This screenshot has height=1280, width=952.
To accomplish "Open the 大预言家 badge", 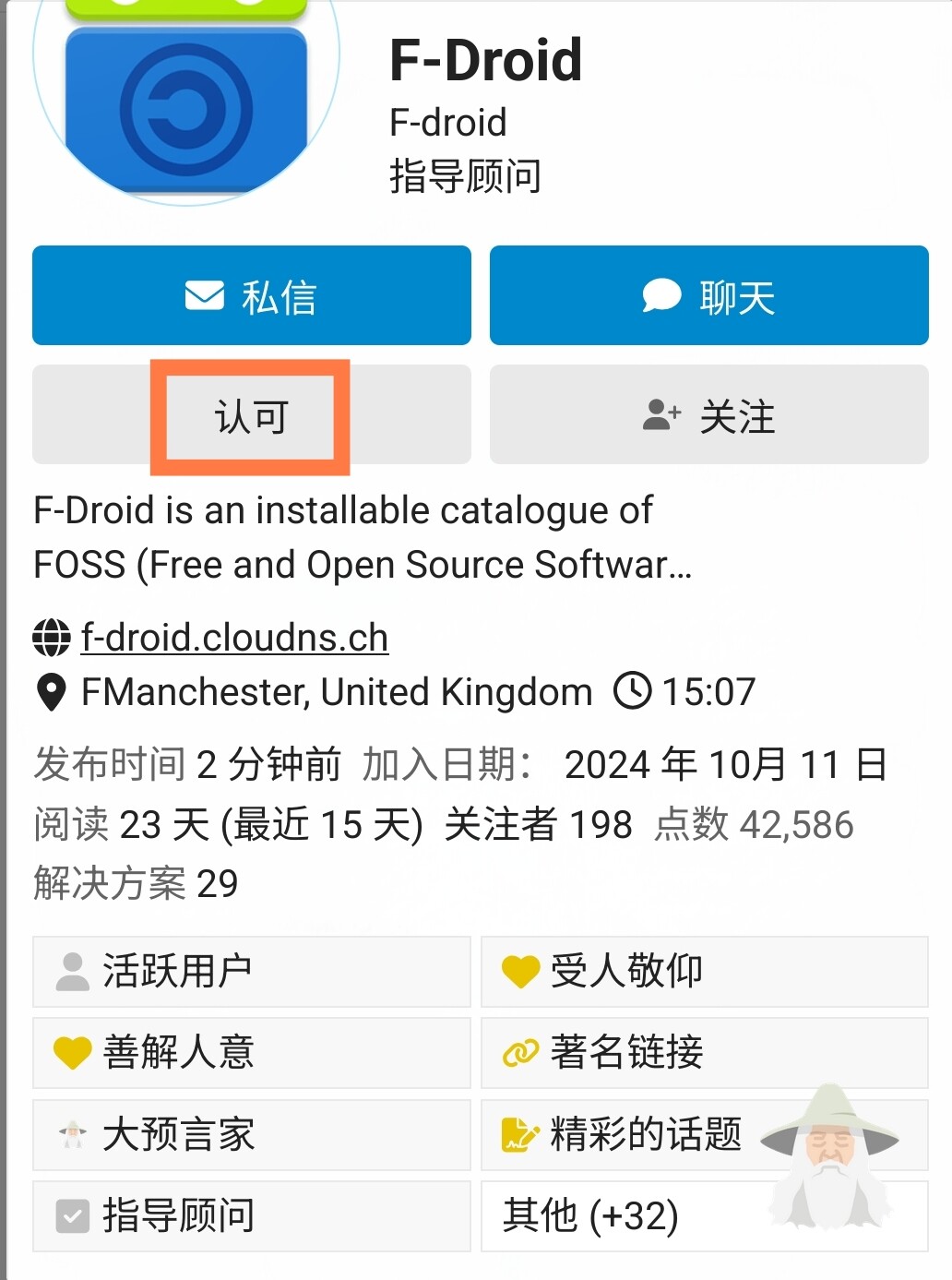I will [x=251, y=1134].
